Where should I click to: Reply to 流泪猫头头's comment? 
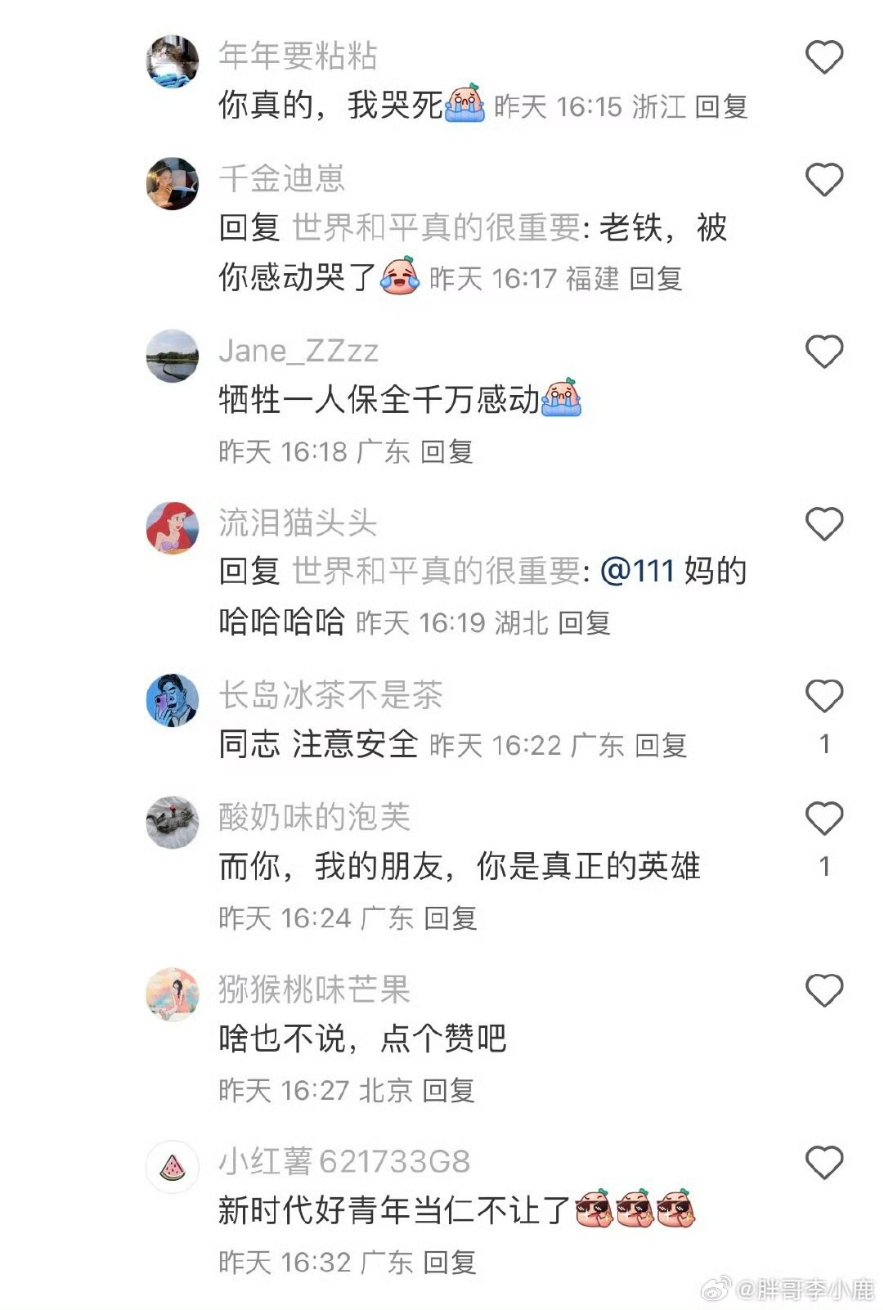coord(584,623)
